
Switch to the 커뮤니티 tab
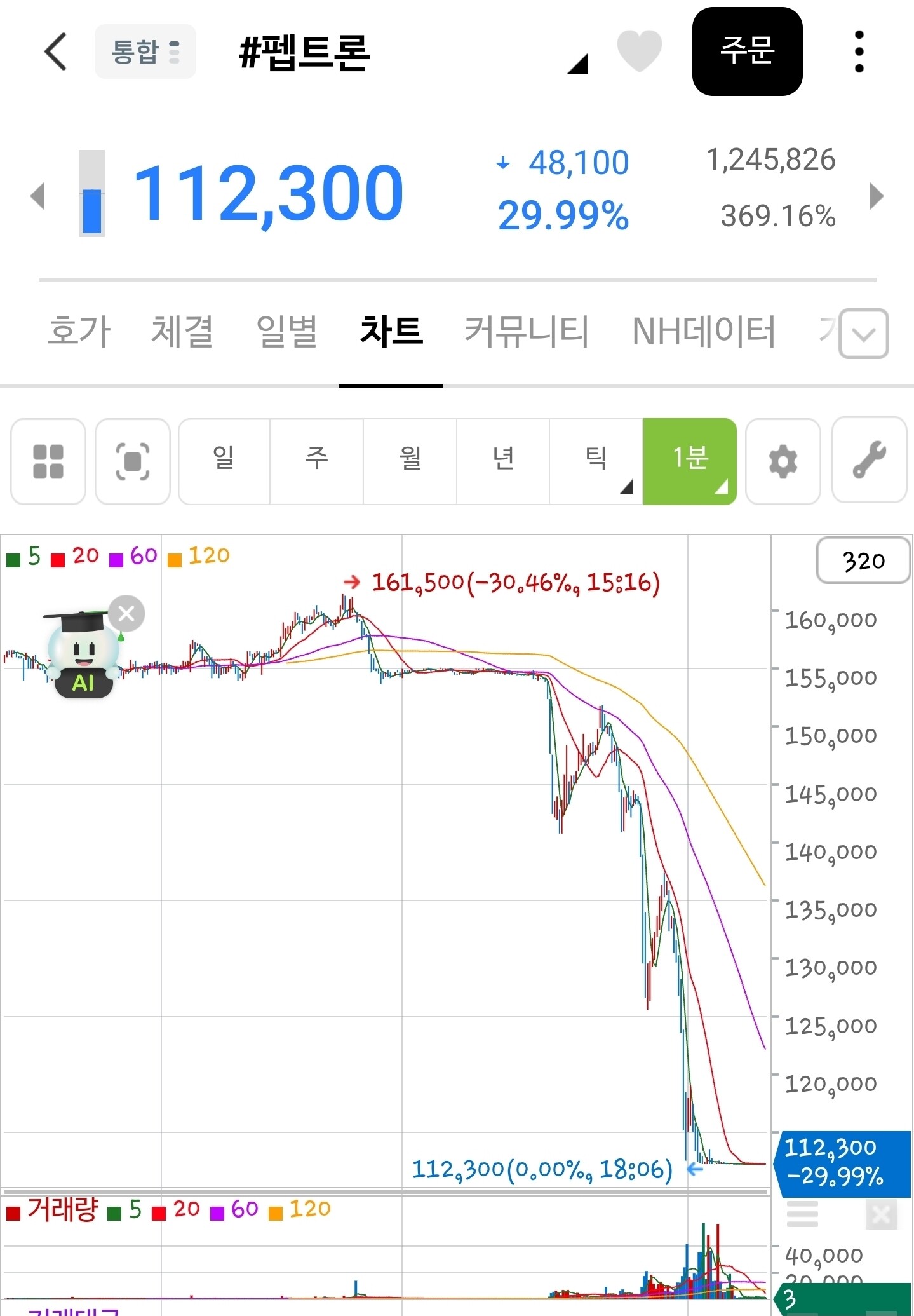coord(527,331)
